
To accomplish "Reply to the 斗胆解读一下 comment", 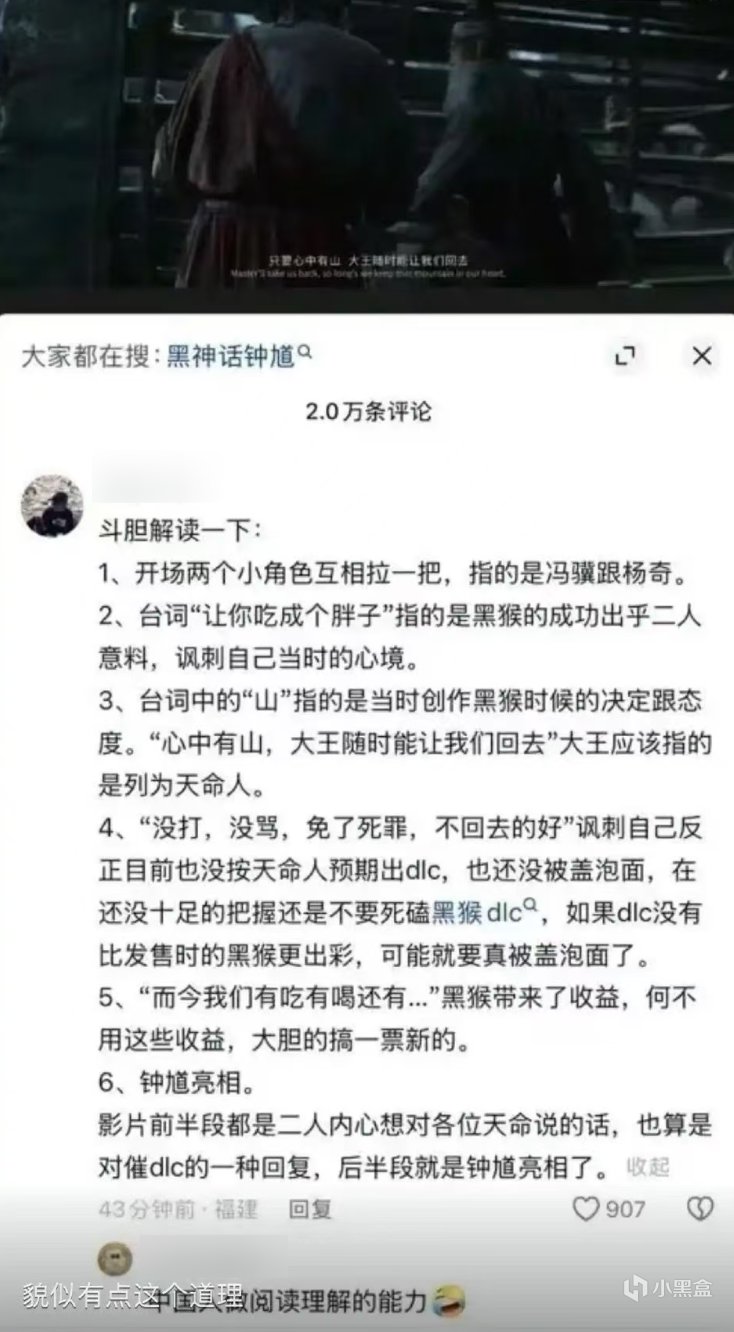I will [309, 1209].
